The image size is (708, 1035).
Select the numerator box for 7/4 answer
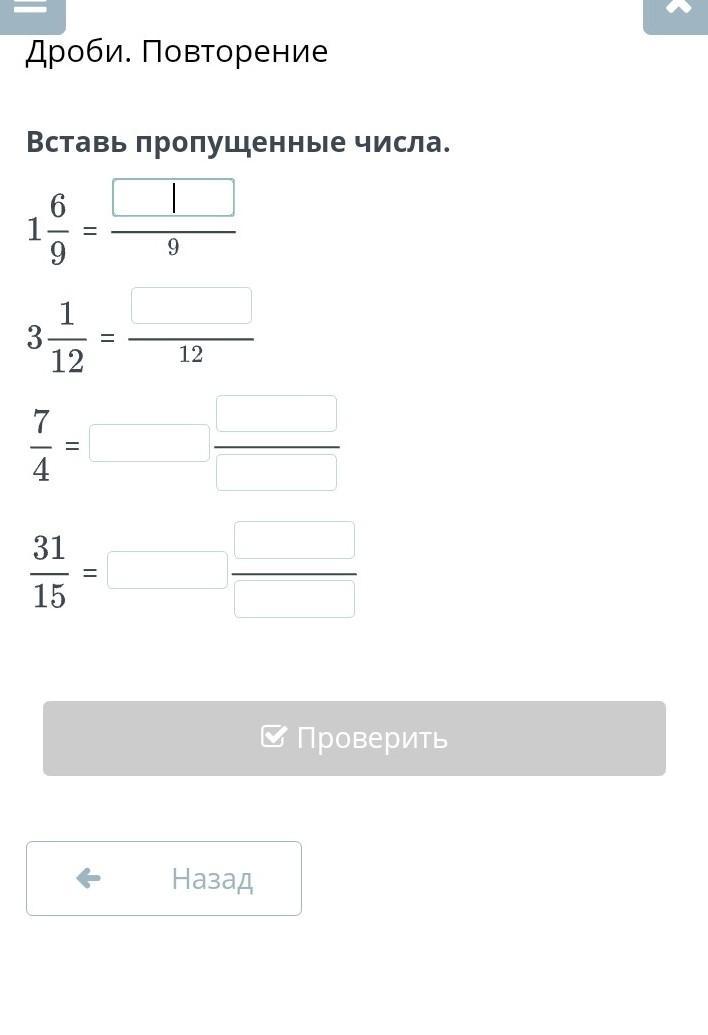point(276,413)
